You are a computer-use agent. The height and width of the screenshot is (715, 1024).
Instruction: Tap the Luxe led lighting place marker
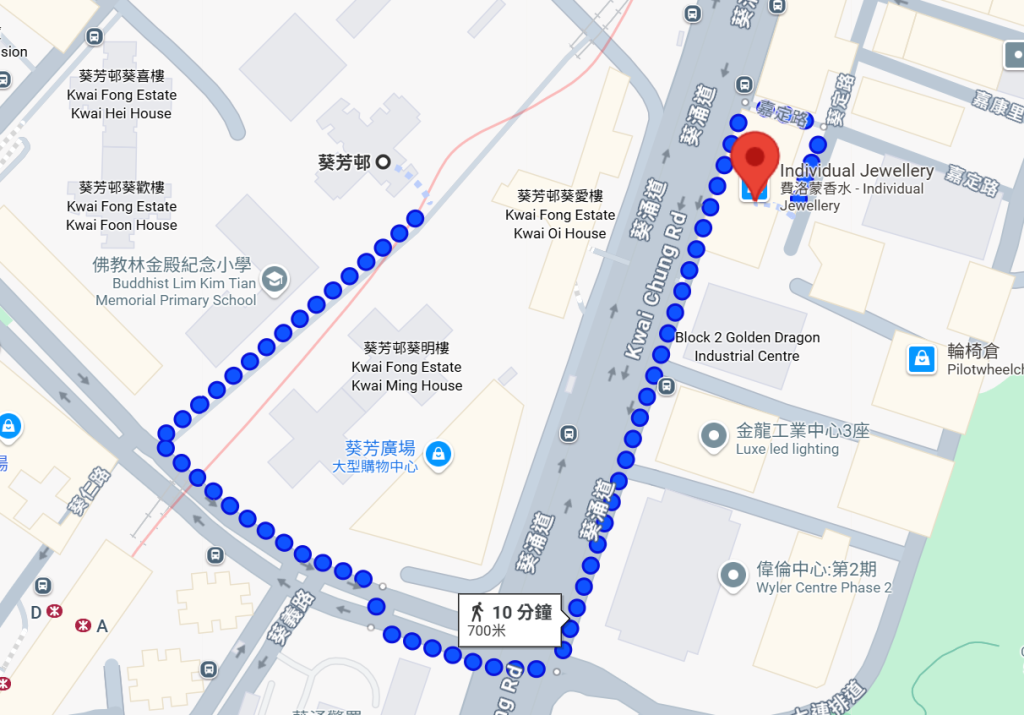(713, 436)
